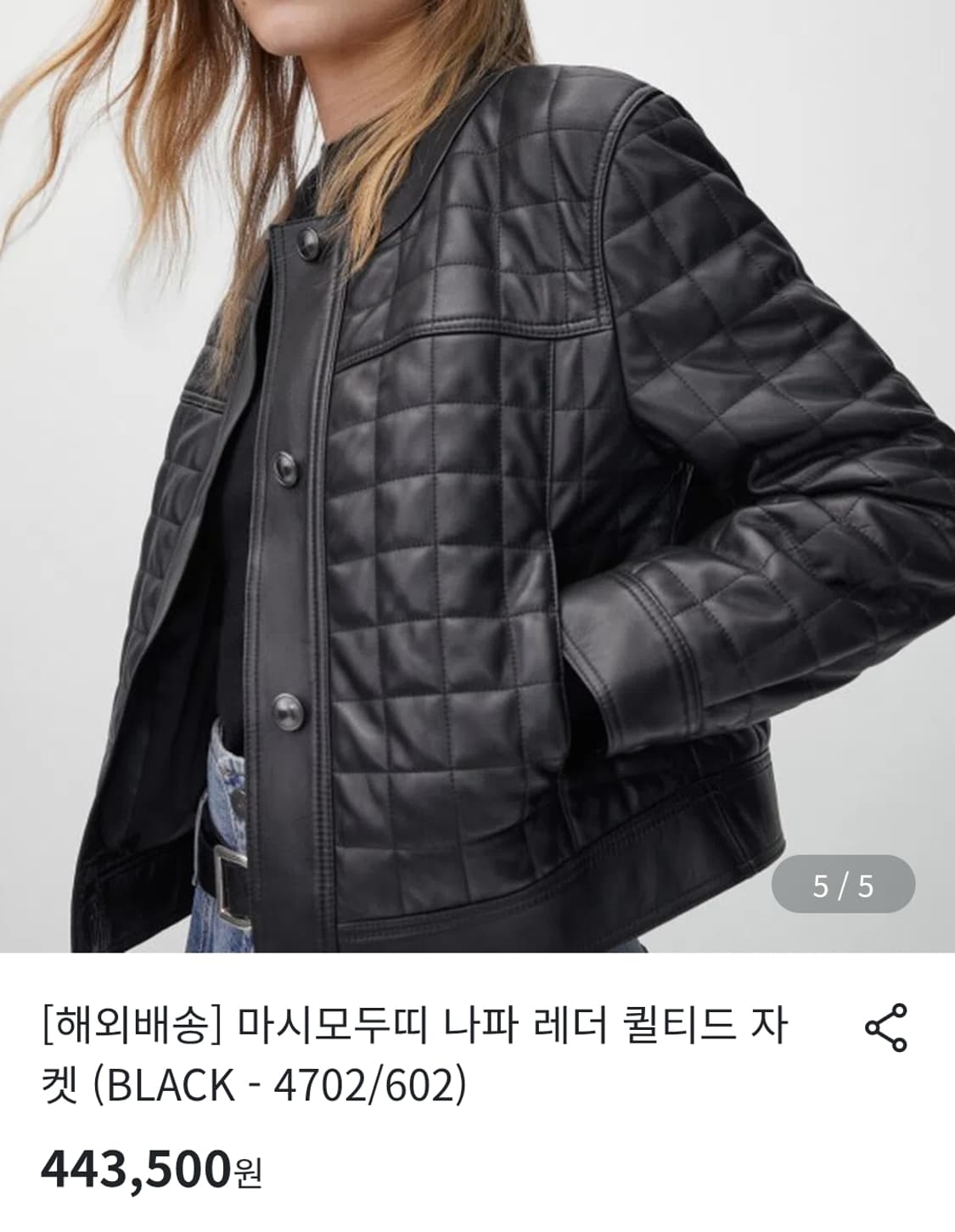Open the quilted leather jacket photo fullscreen
This screenshot has width=955, height=1232.
475,475
